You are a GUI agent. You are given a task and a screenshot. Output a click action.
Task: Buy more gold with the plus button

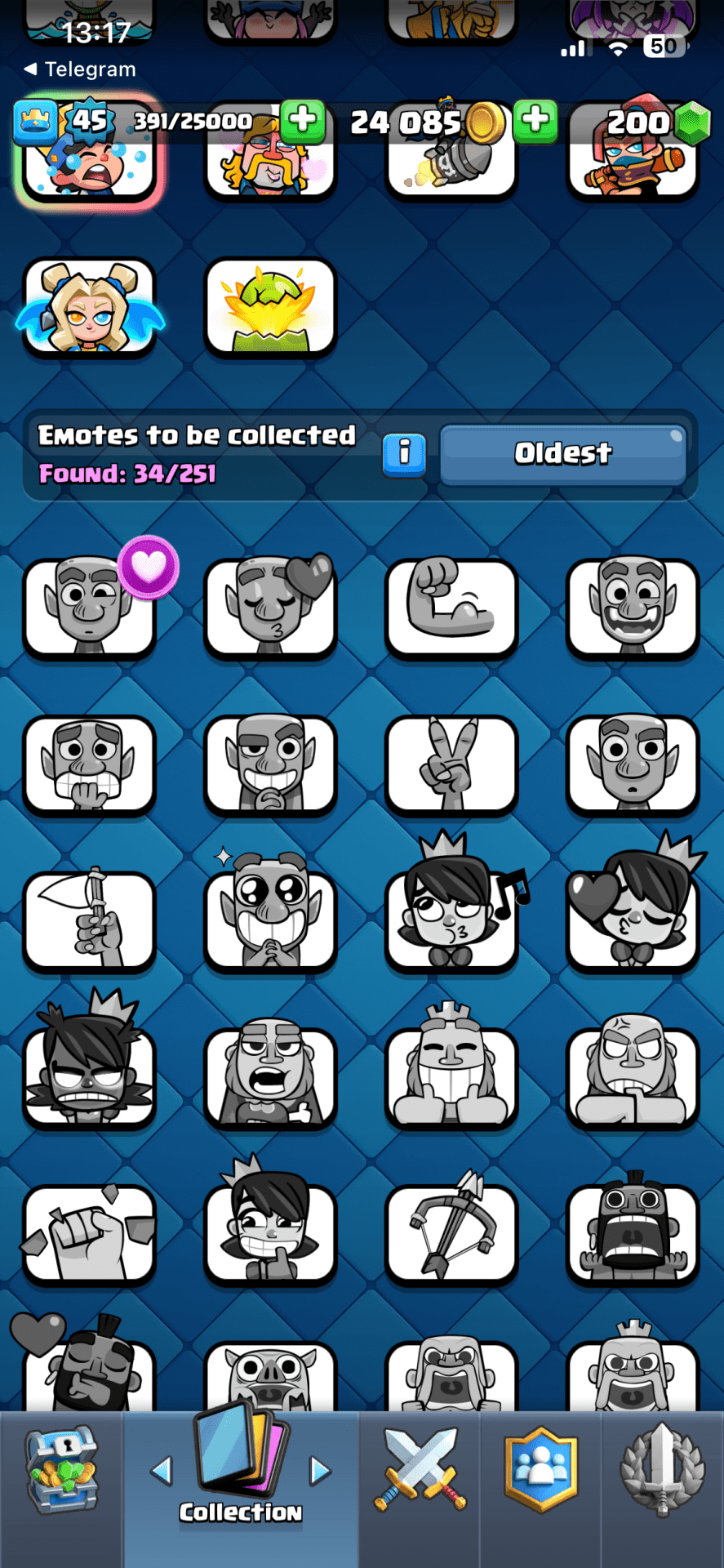(535, 121)
